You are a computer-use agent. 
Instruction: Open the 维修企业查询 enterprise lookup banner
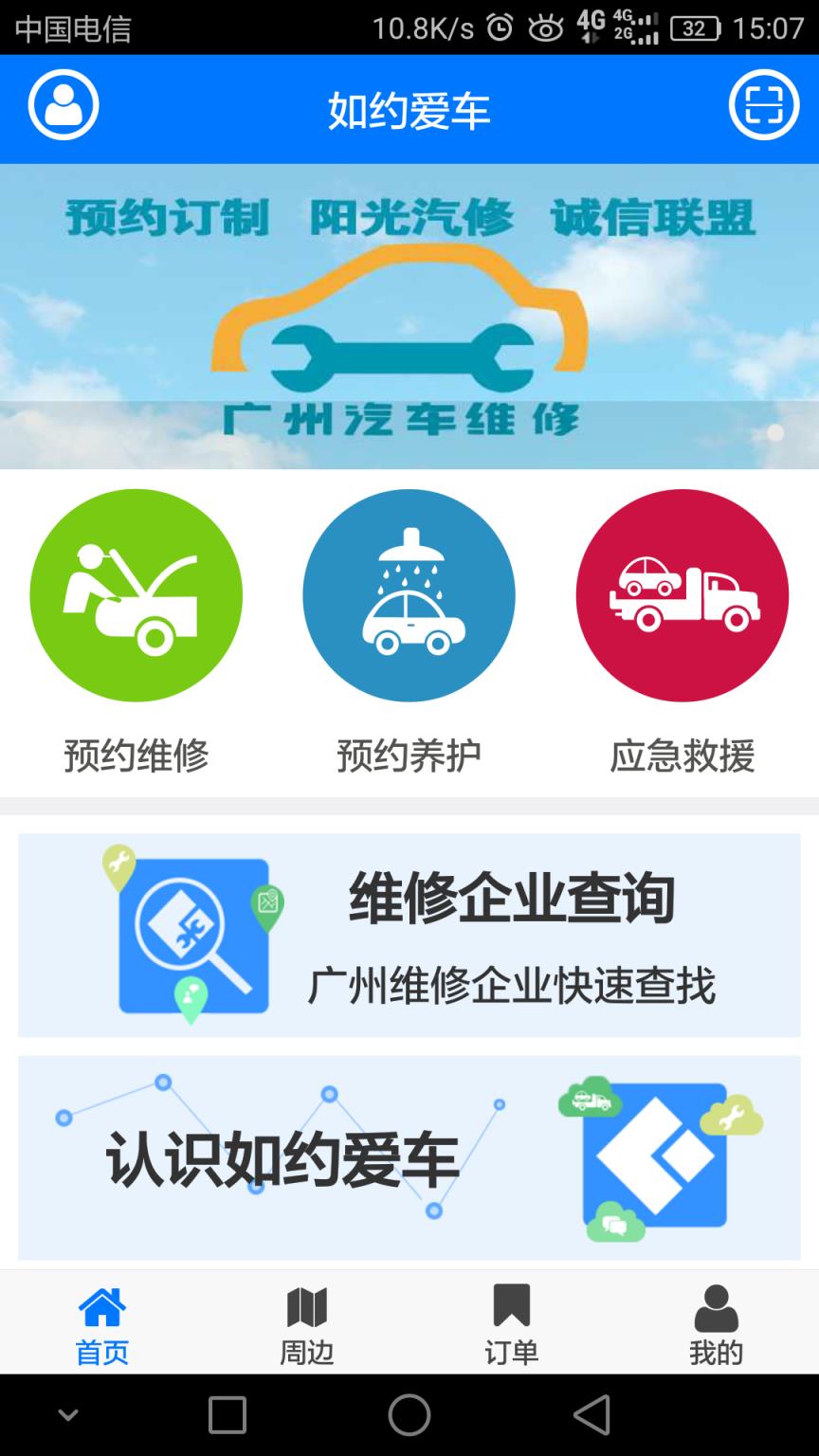pyautogui.click(x=409, y=934)
